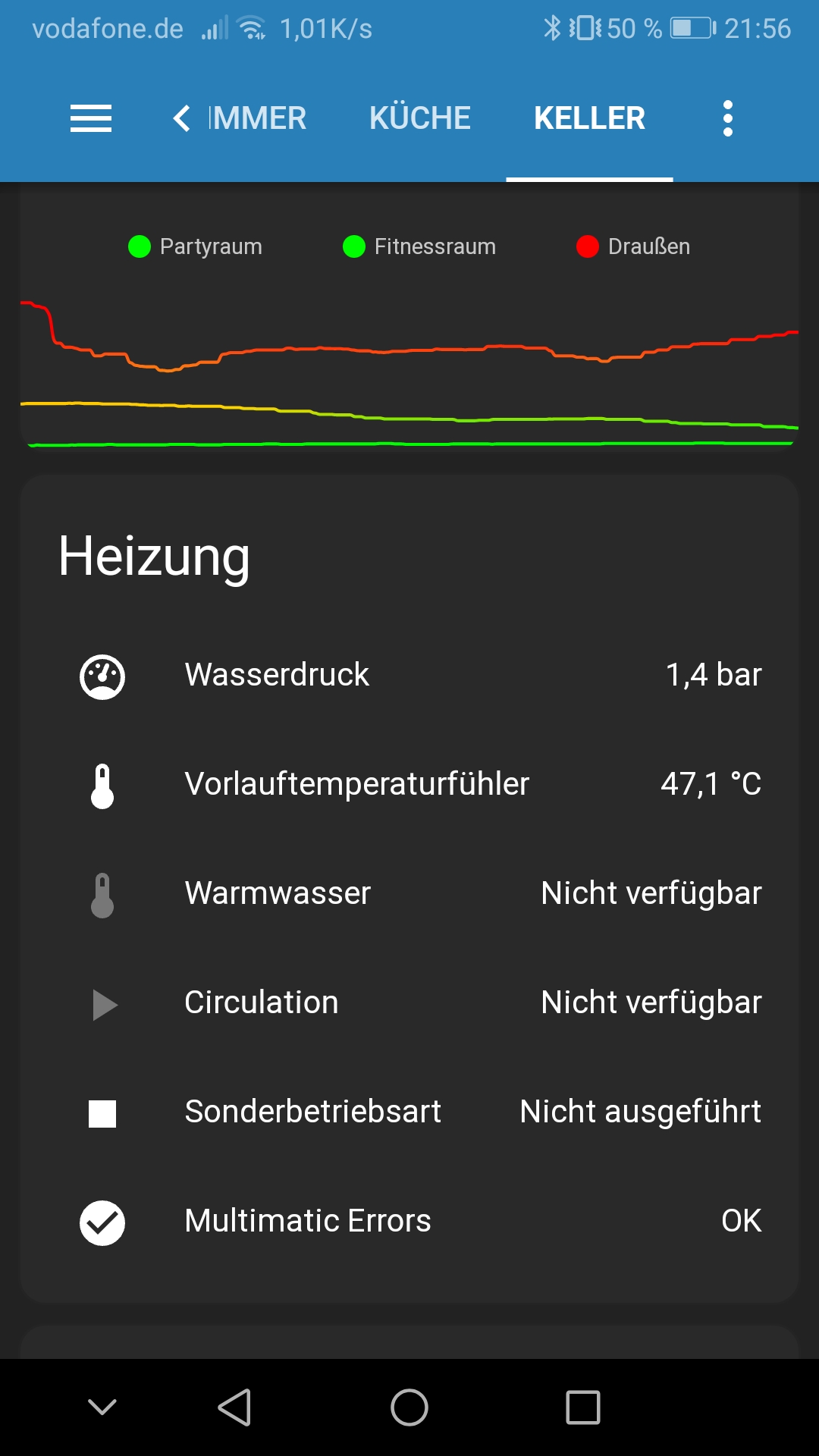
Task: Switch to the Küche tab
Action: [x=419, y=118]
